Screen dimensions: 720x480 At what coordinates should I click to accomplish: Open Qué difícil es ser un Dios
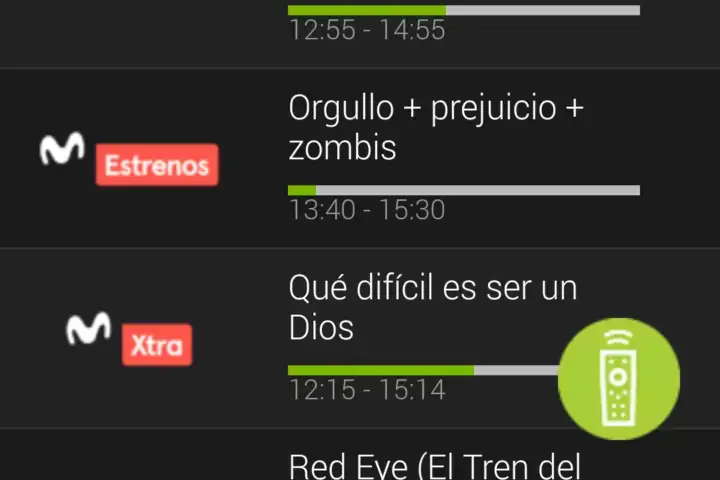click(x=432, y=308)
